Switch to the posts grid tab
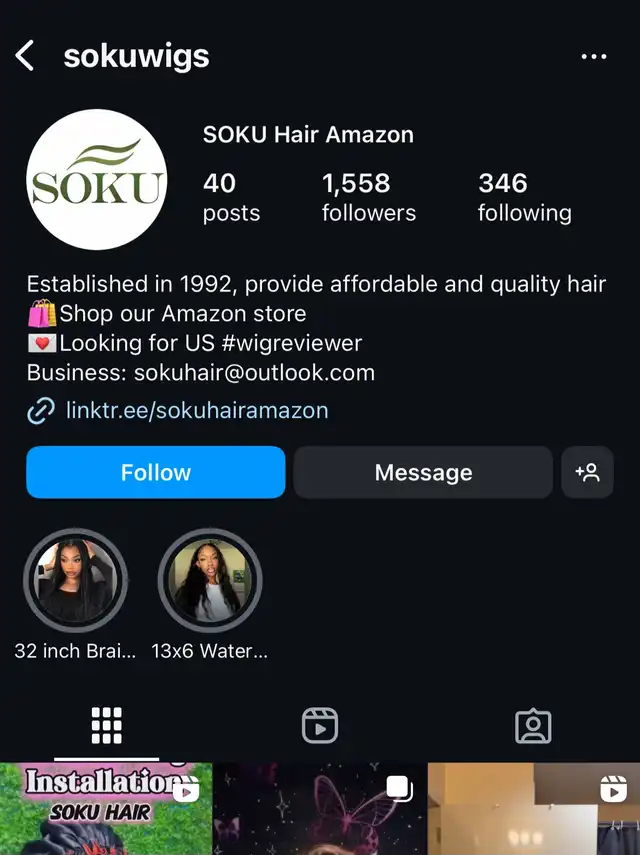640x855 pixels. click(x=106, y=726)
